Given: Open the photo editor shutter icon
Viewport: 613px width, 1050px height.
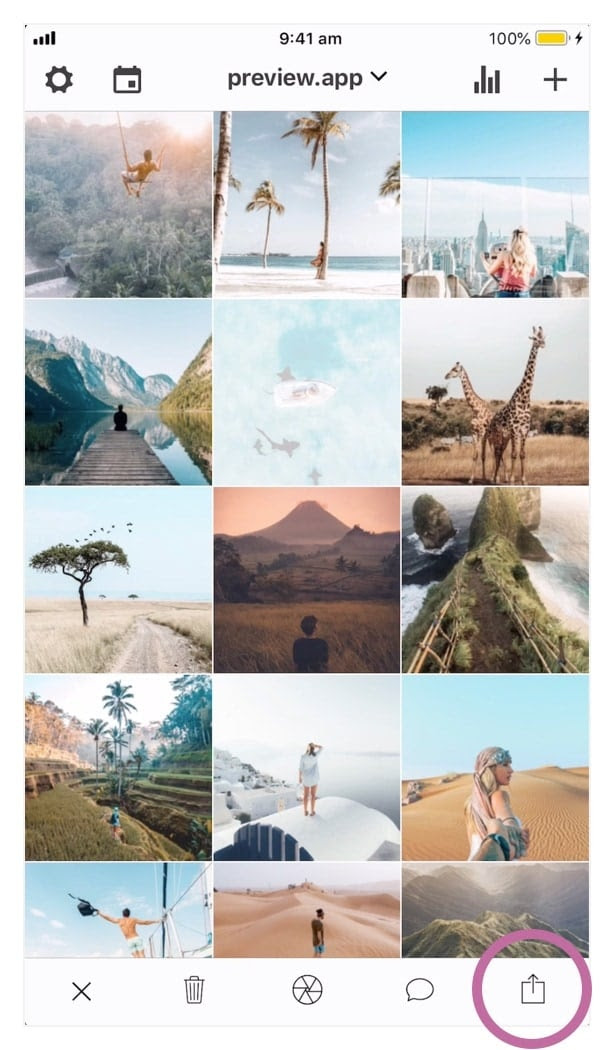Looking at the screenshot, I should point(308,990).
